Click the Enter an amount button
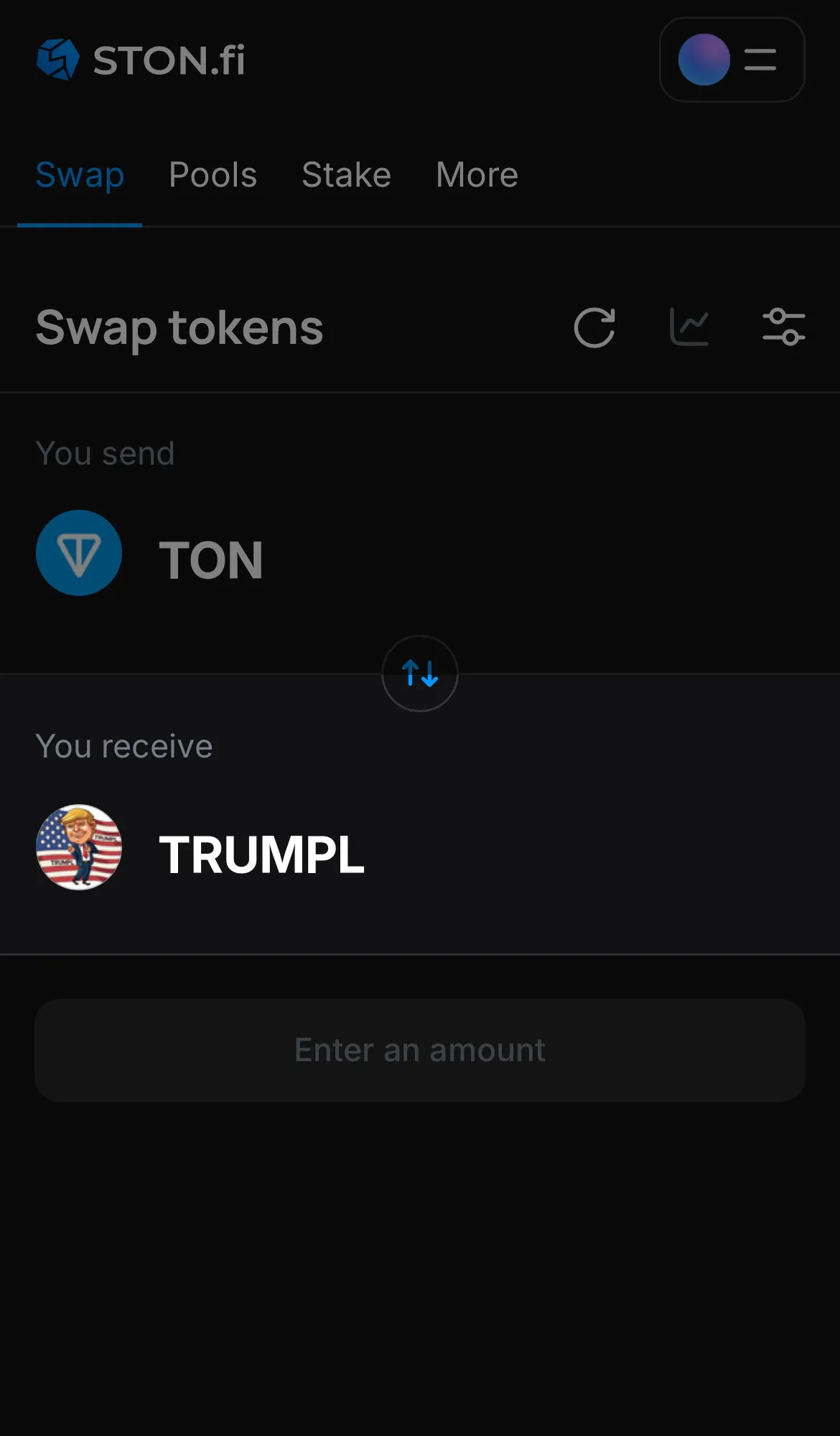This screenshot has width=840, height=1436. coord(419,1050)
